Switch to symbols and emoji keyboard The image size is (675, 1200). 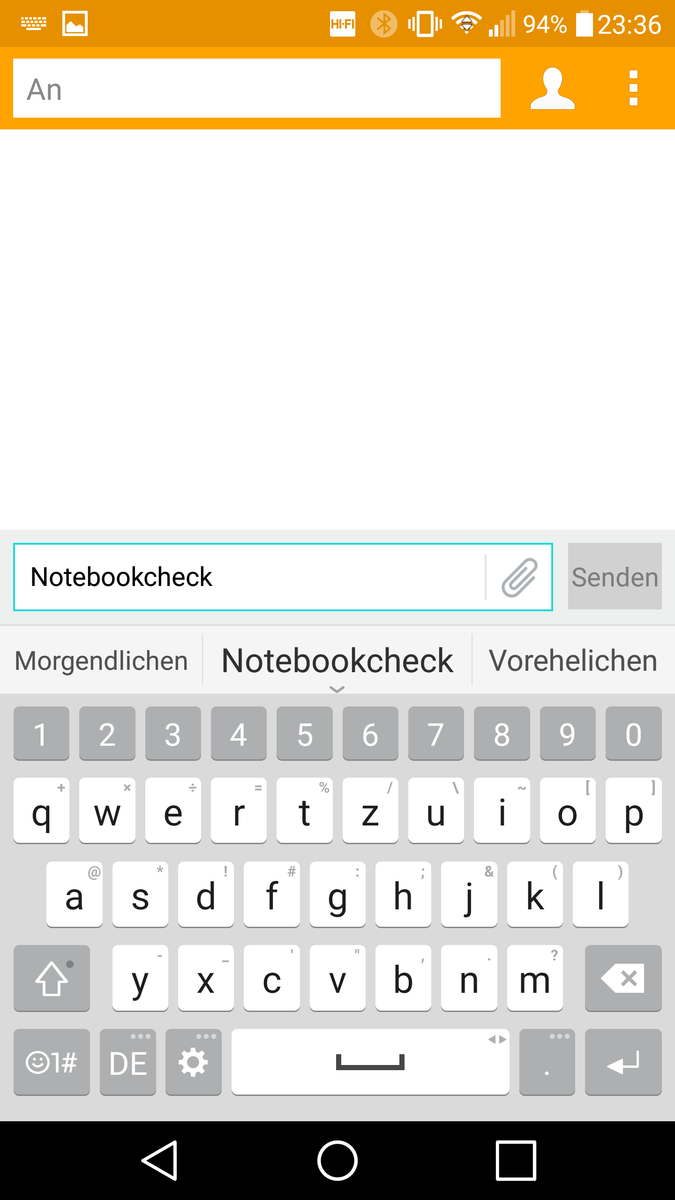51,1063
